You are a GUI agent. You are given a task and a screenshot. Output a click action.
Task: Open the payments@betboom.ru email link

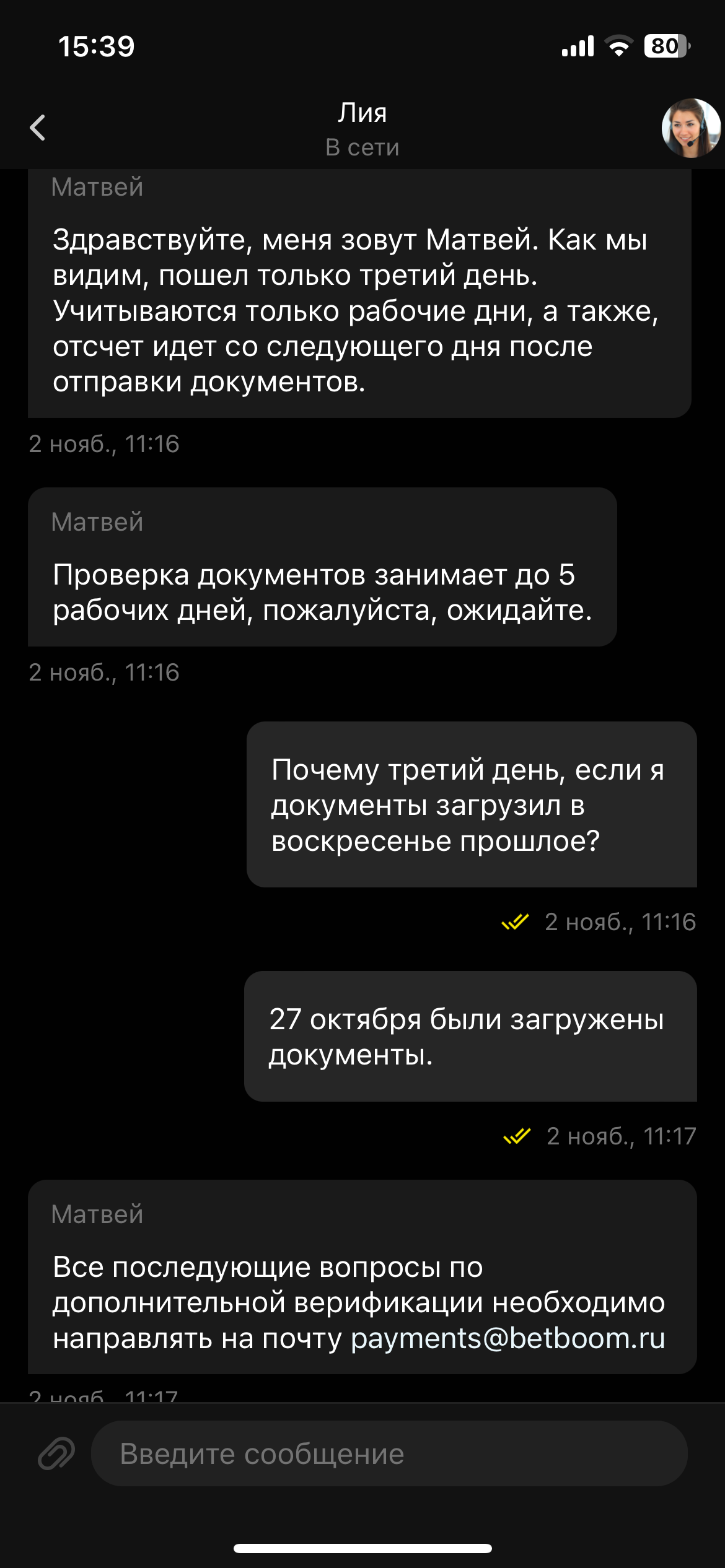(507, 1339)
